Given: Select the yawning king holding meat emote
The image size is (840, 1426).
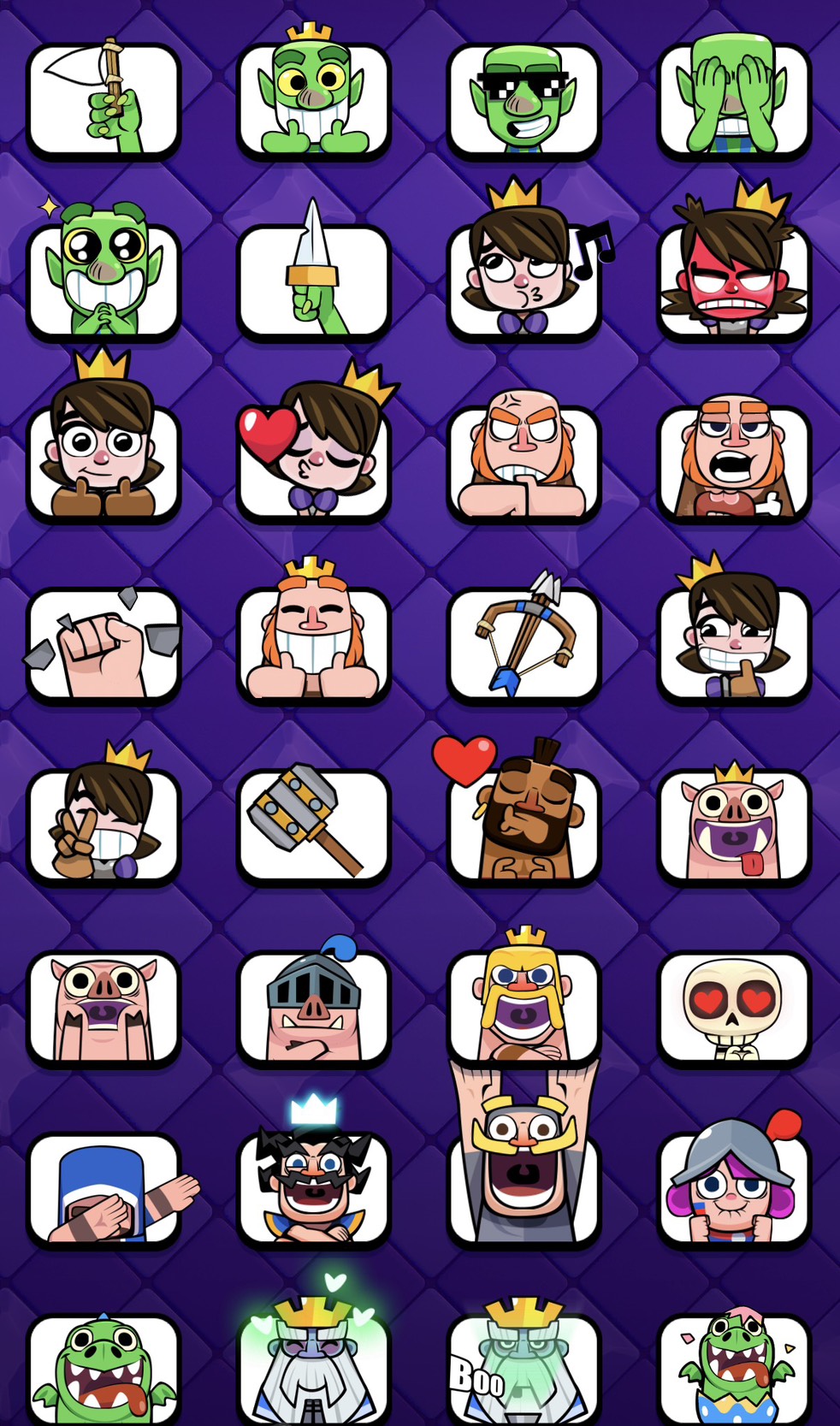Looking at the screenshot, I should (x=734, y=462).
